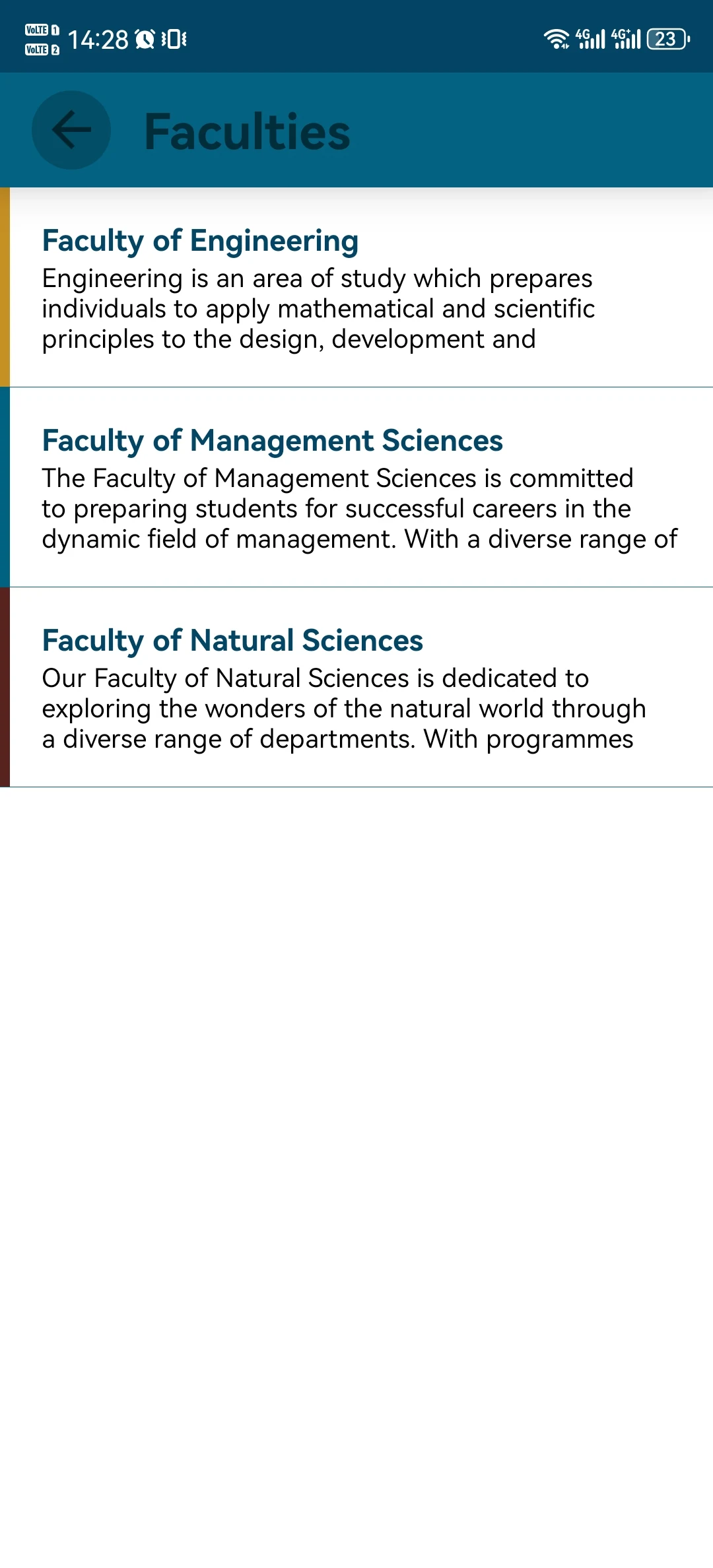
Task: Select the Faculty of Management Sciences row
Action: point(356,487)
